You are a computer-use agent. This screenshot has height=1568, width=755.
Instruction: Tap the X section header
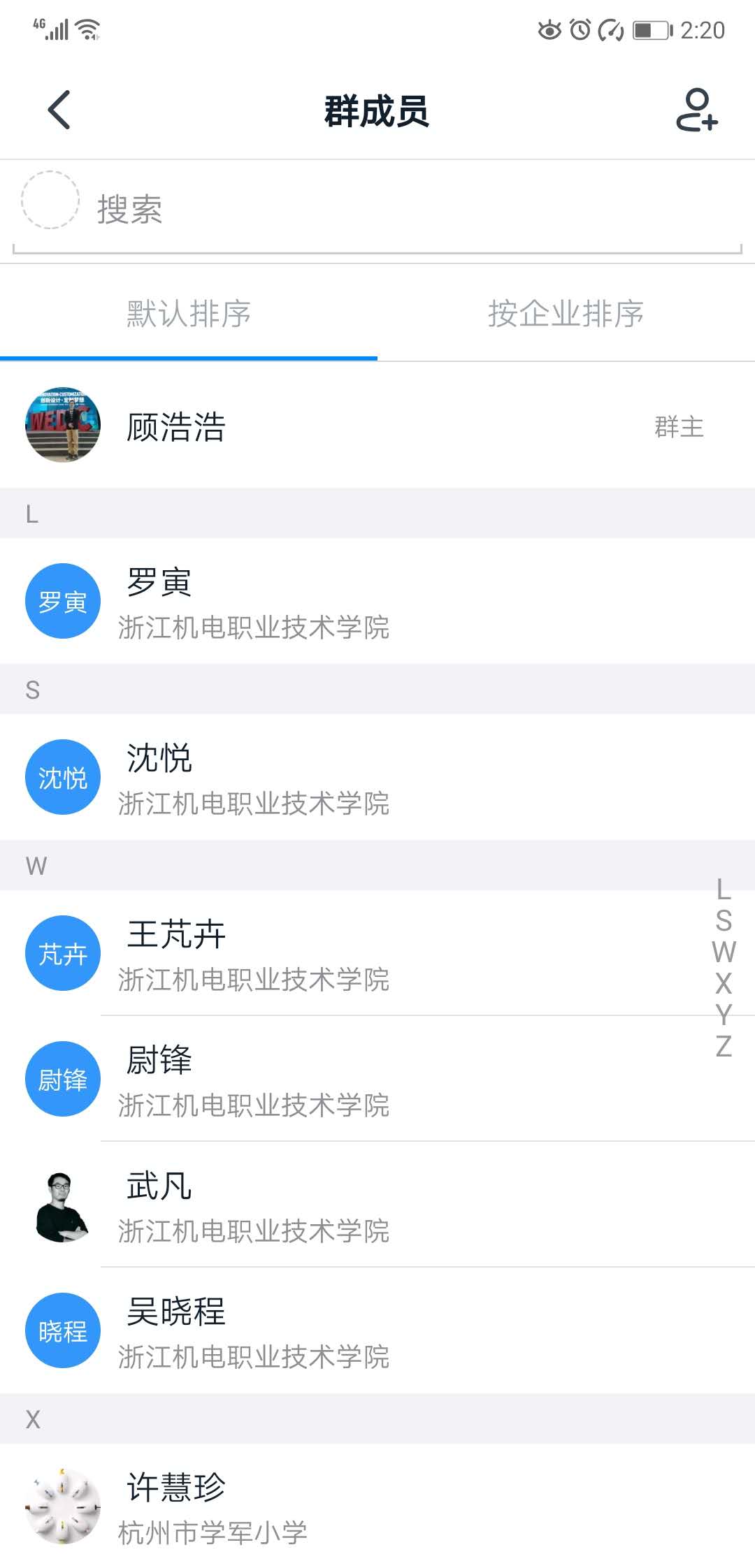pos(31,1418)
